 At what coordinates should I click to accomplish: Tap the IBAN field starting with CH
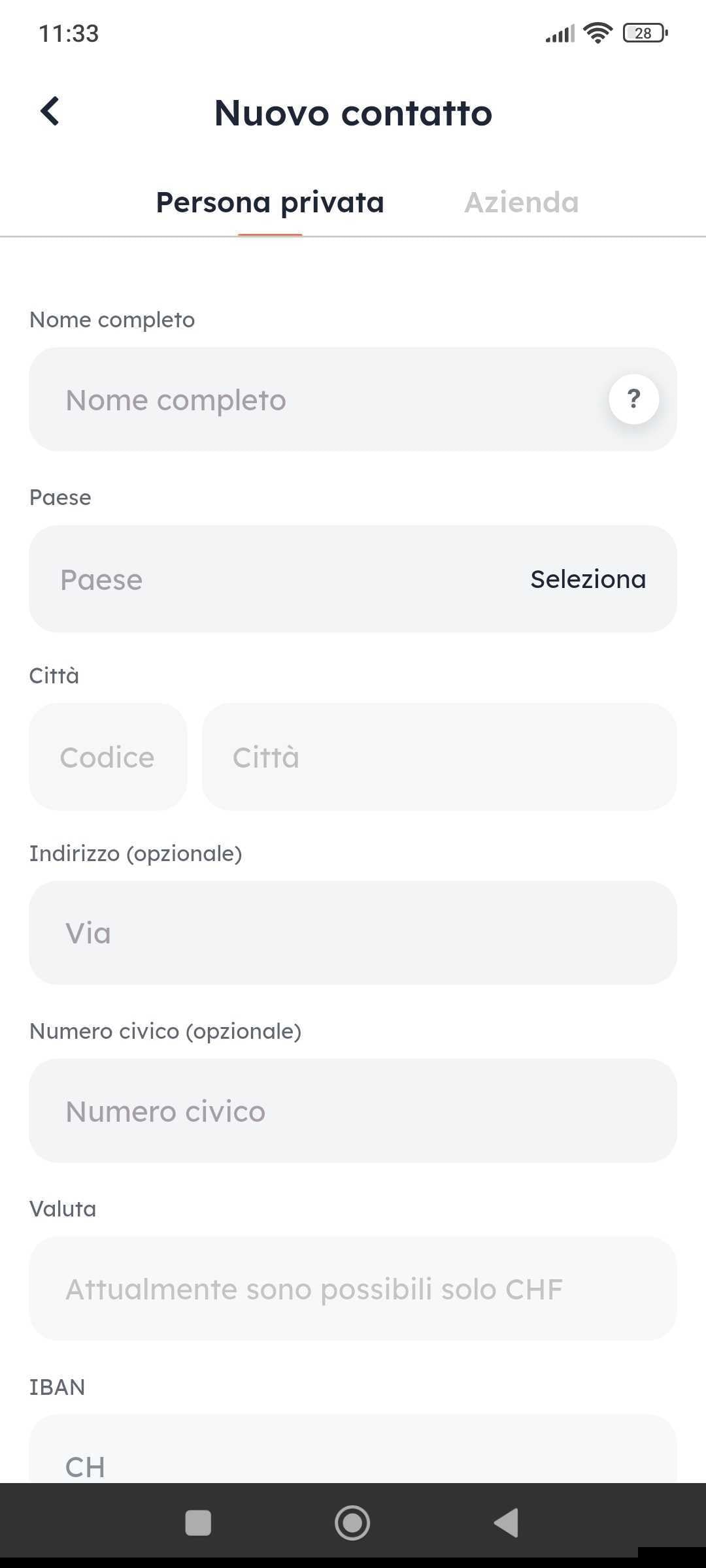(x=353, y=1457)
